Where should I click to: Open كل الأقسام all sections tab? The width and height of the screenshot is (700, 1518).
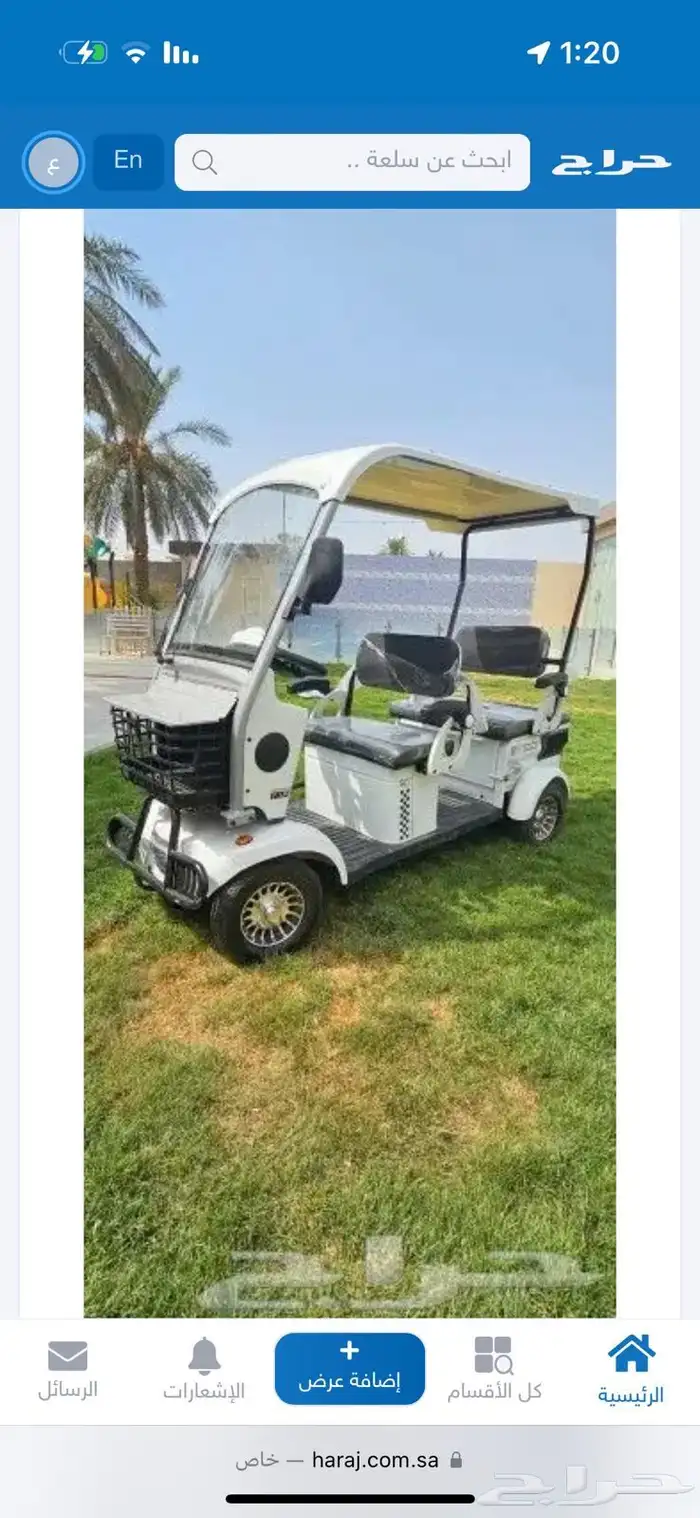pos(494,1369)
